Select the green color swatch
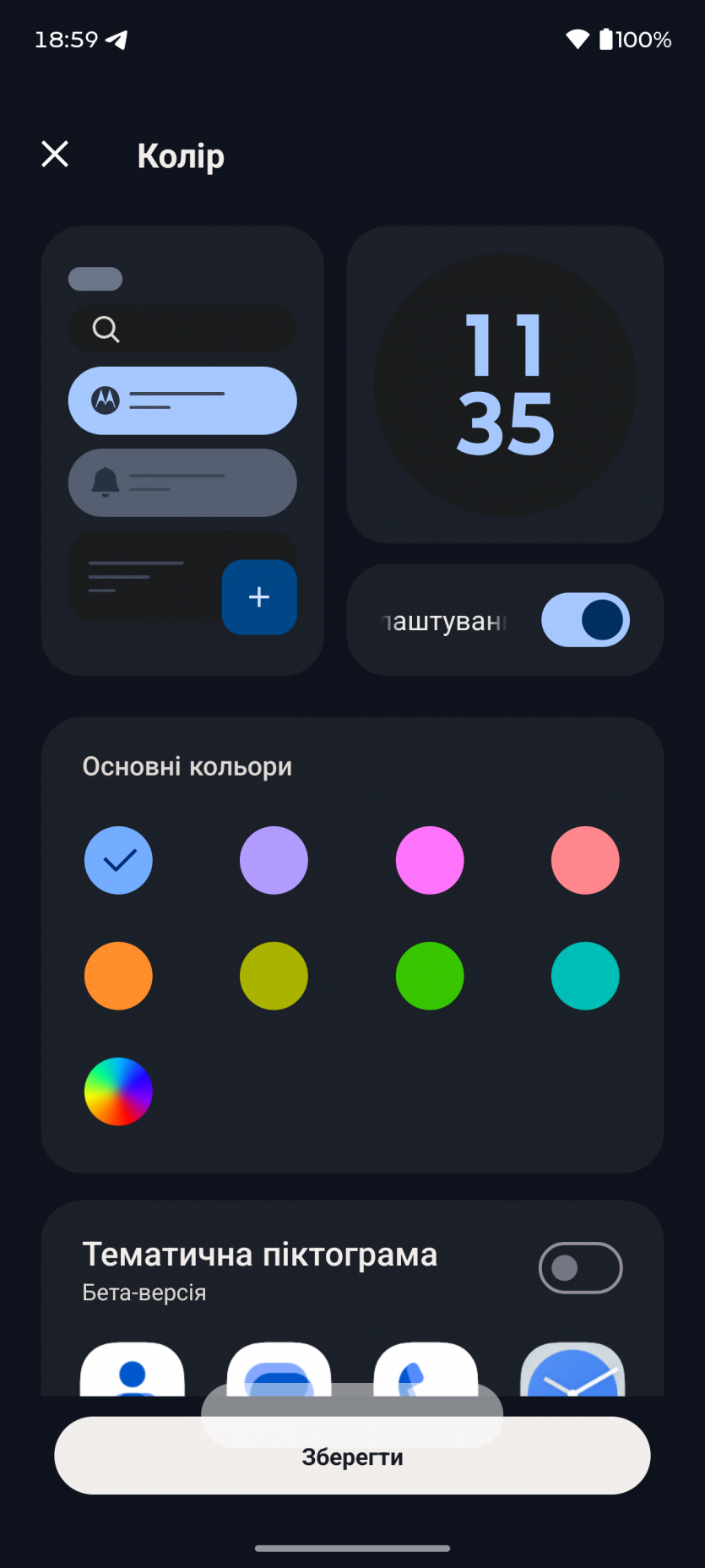Screen dimensions: 705x1568 click(x=430, y=976)
